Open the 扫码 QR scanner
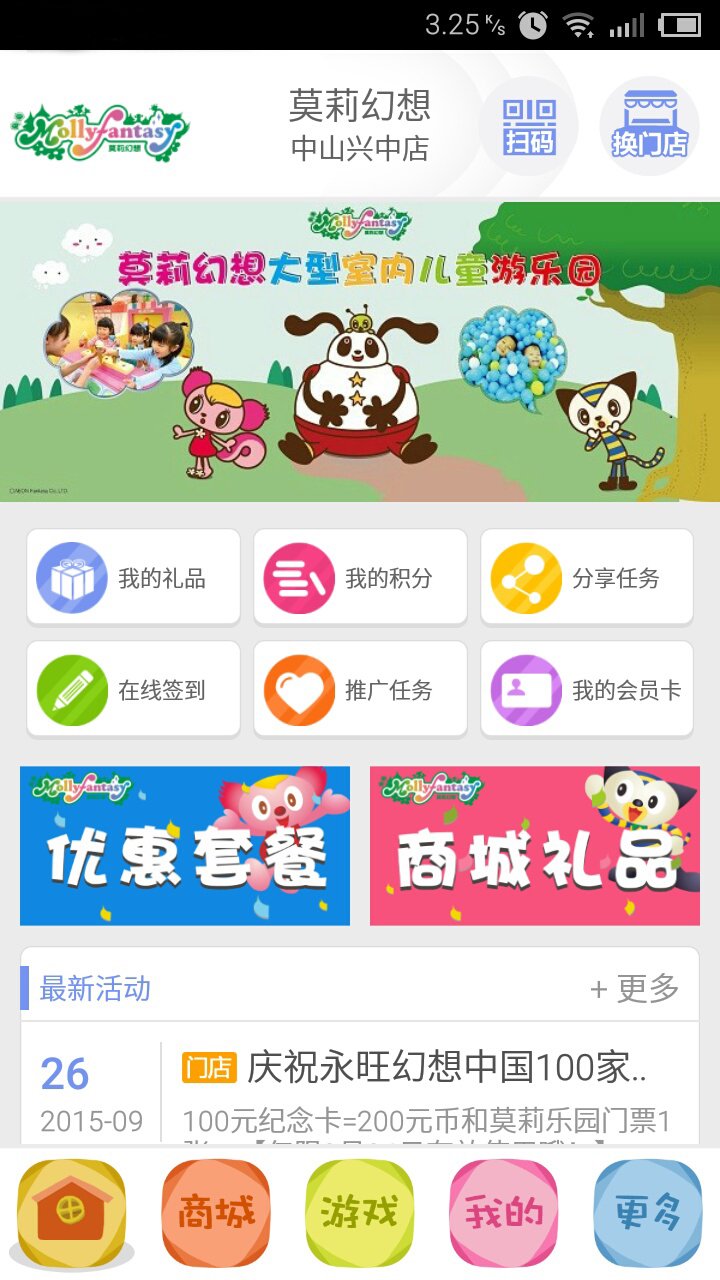This screenshot has width=720, height=1280. 529,126
